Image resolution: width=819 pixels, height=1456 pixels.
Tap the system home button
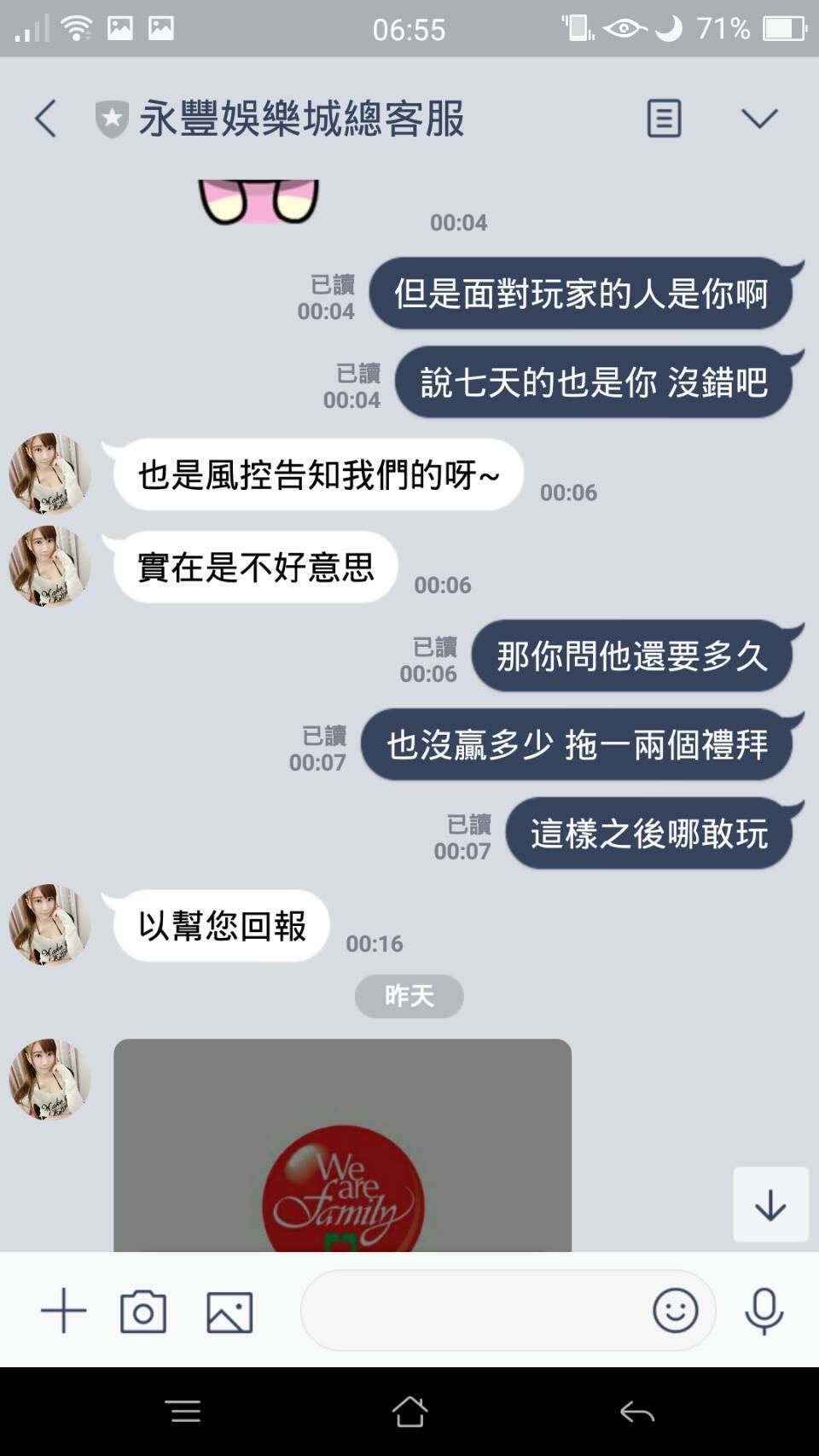409,1412
